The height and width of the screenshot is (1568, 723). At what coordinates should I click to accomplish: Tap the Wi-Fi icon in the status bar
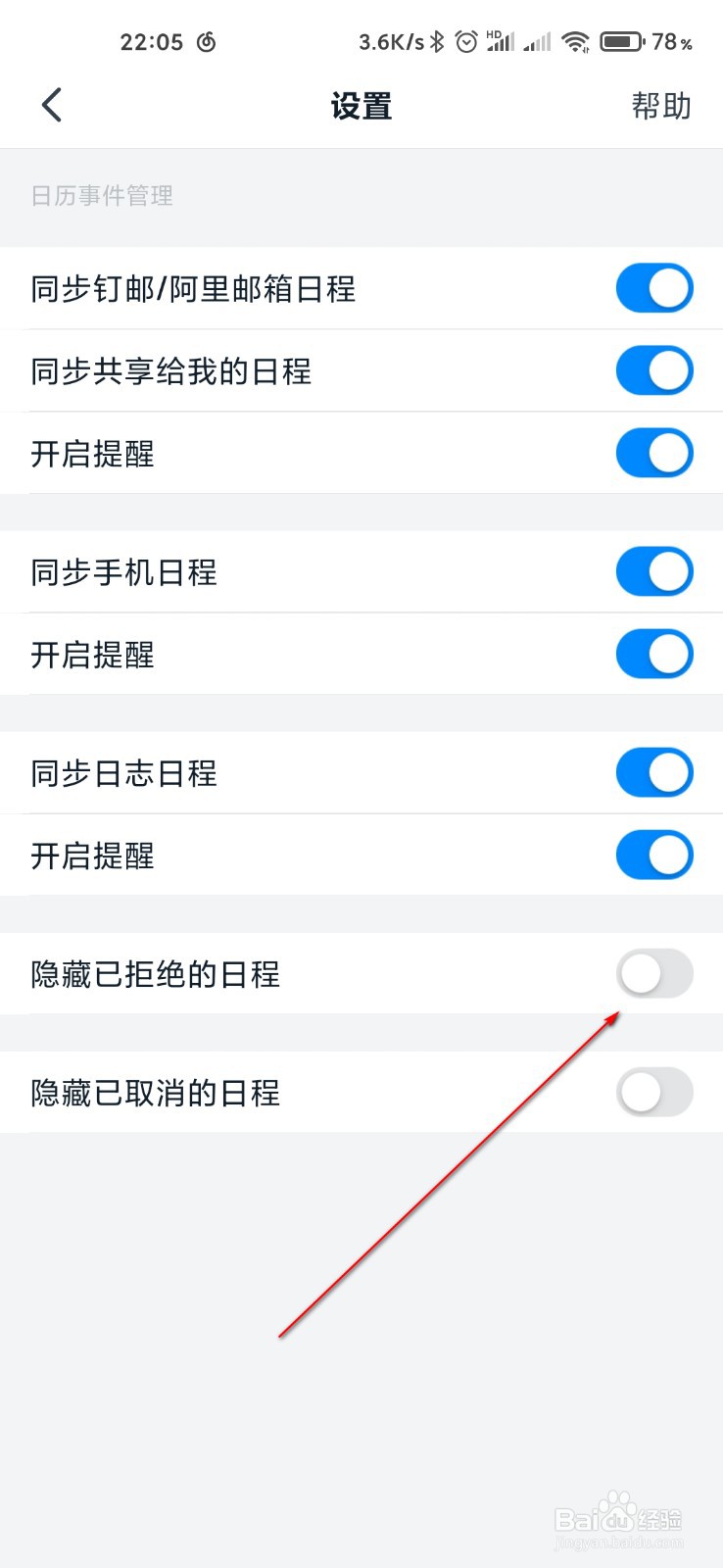576,41
